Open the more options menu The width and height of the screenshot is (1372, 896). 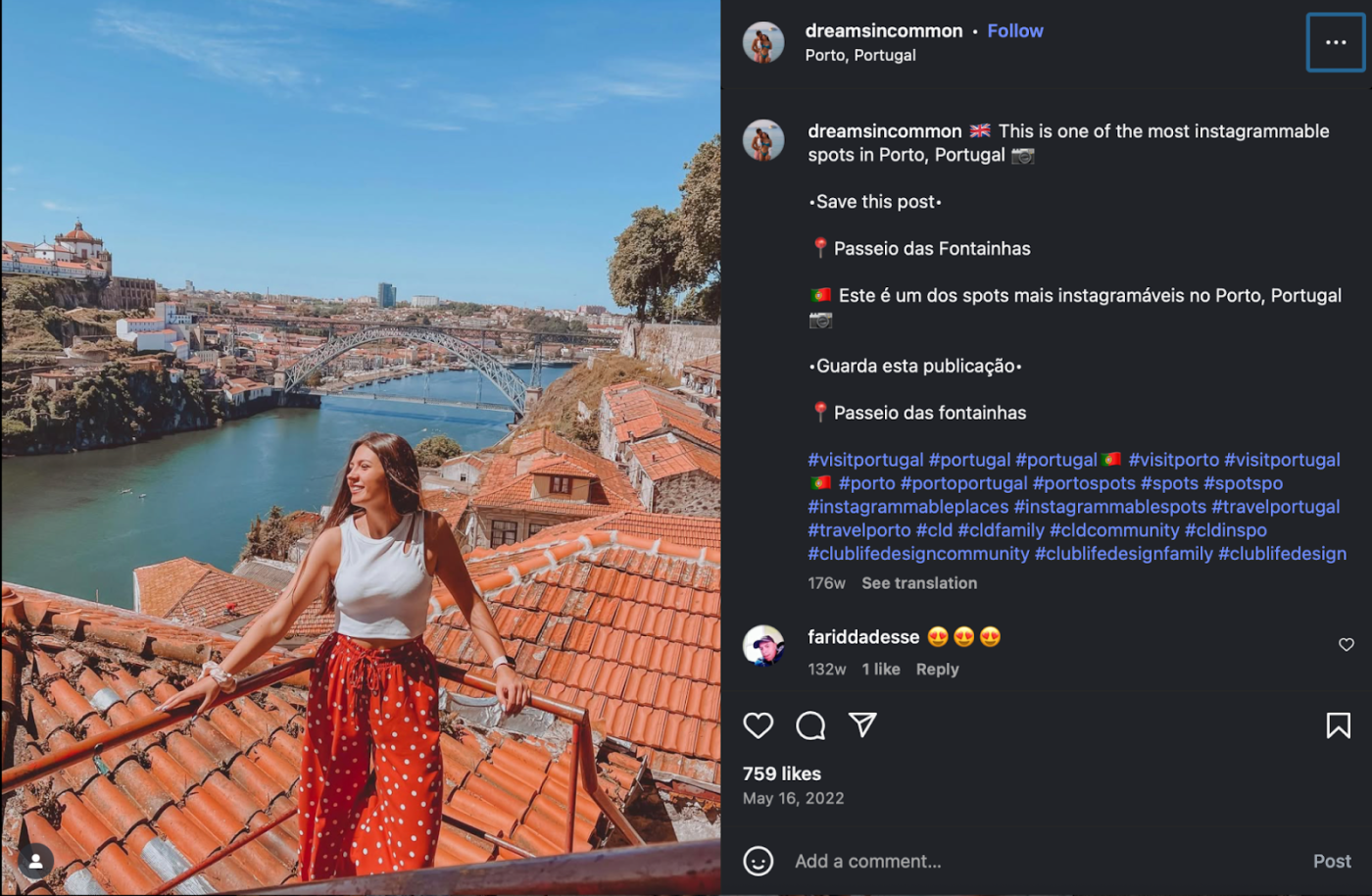[x=1335, y=42]
